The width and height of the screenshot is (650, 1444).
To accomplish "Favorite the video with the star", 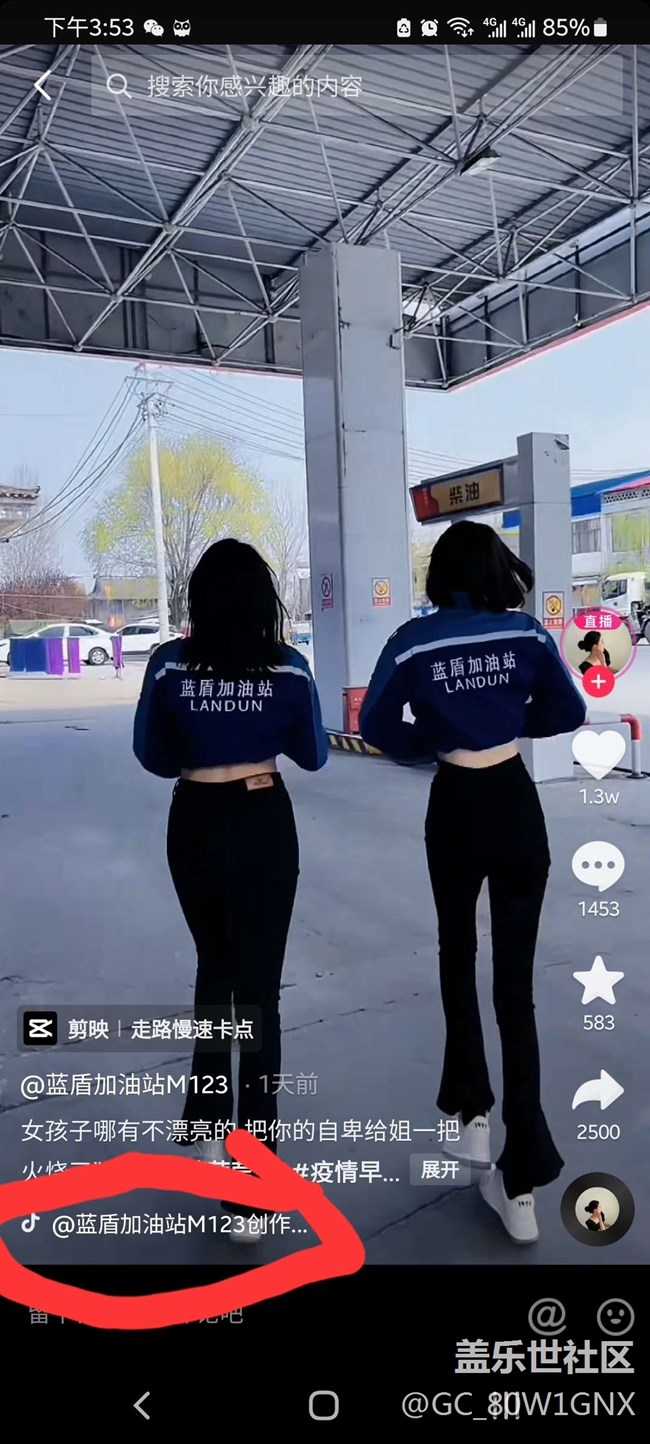I will click(x=598, y=981).
